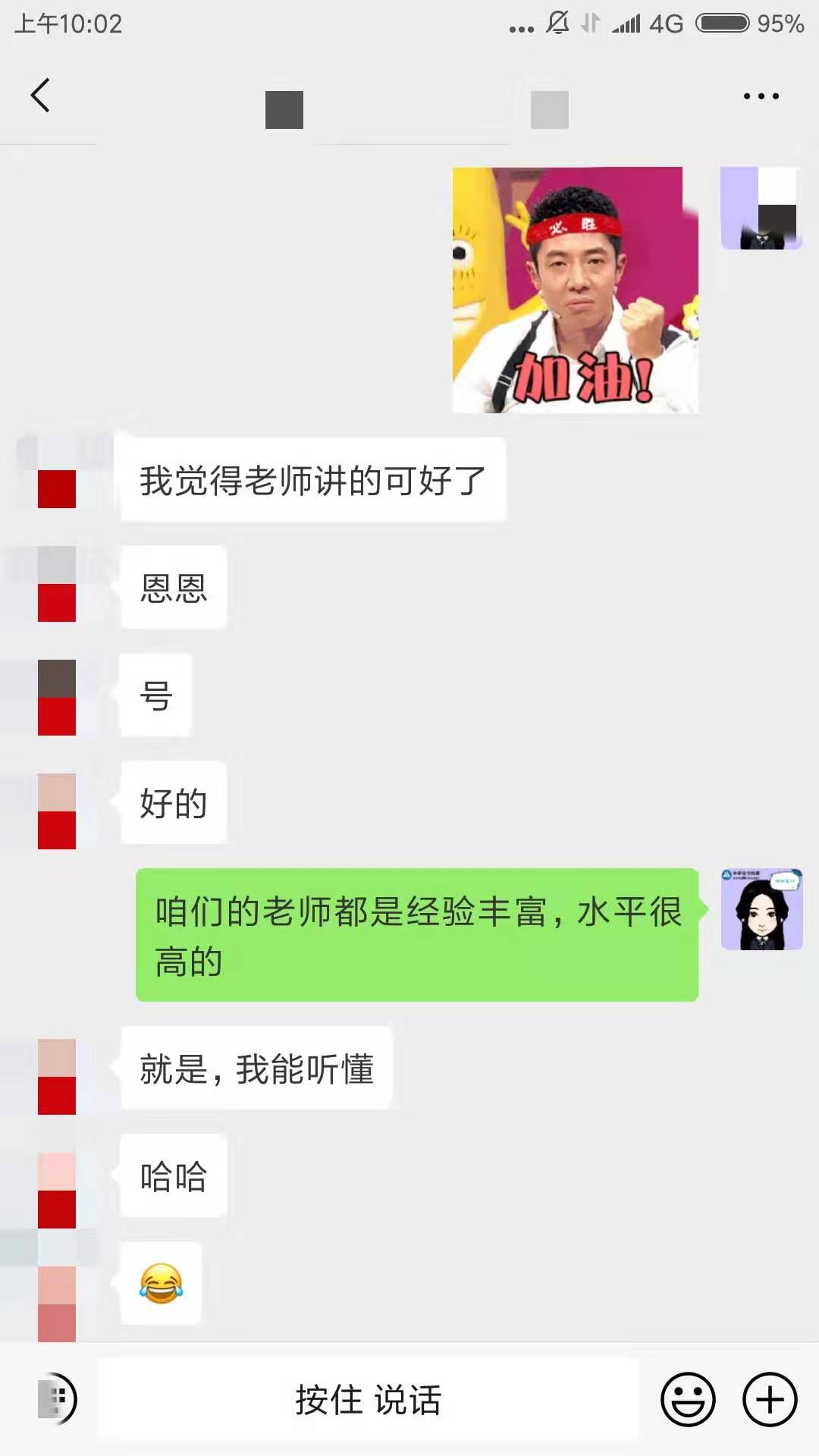This screenshot has height=1456, width=819.
Task: Tap the mute notification icon in status bar
Action: click(x=557, y=24)
